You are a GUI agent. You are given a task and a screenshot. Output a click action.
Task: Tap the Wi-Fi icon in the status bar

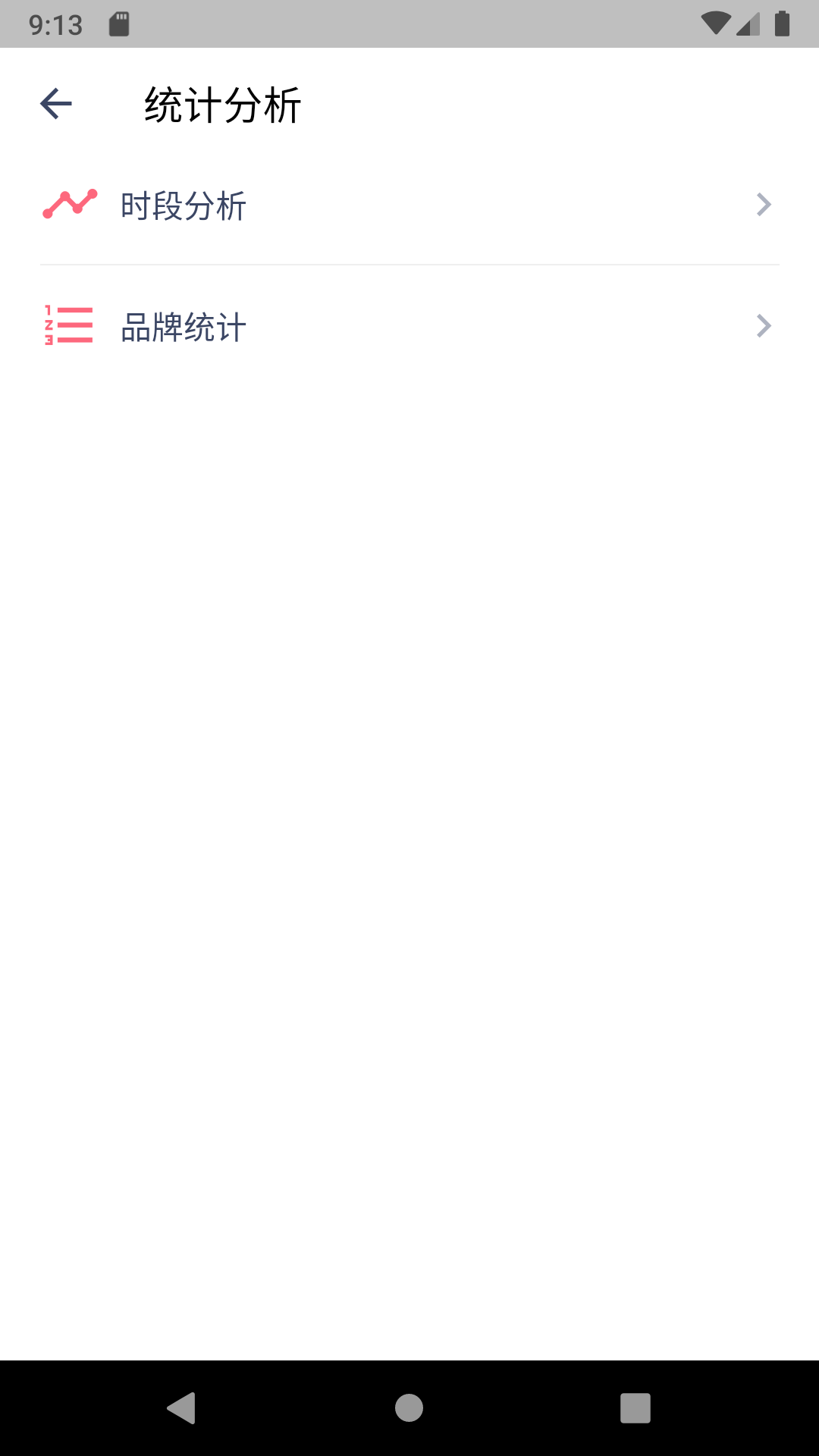[x=716, y=24]
